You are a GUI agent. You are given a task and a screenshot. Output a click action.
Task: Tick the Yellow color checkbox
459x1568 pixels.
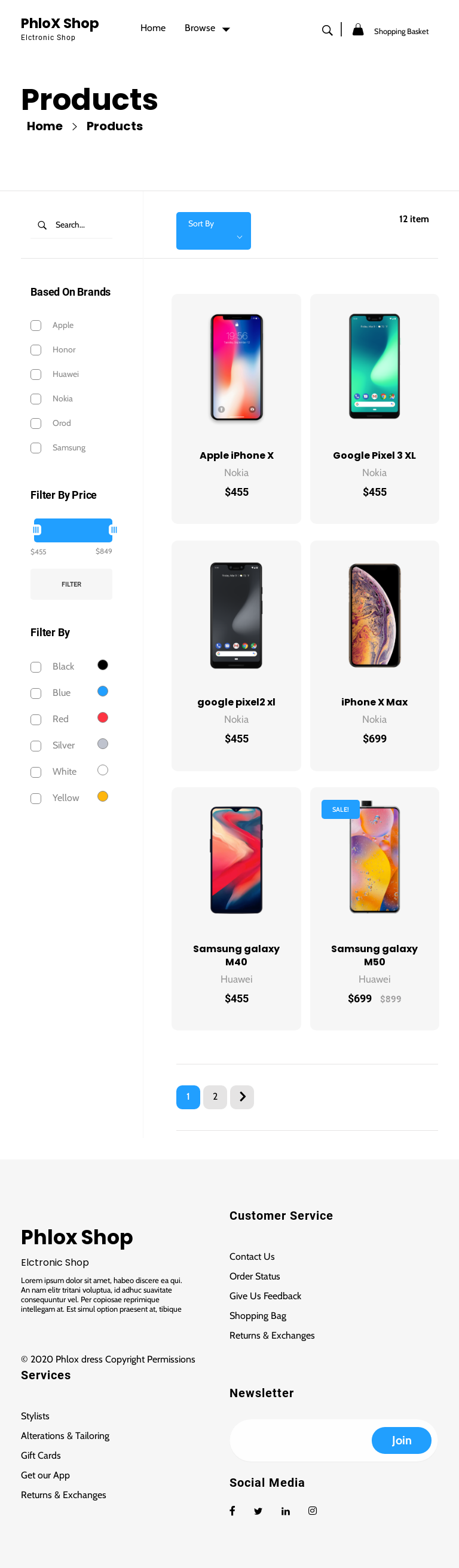tap(36, 798)
